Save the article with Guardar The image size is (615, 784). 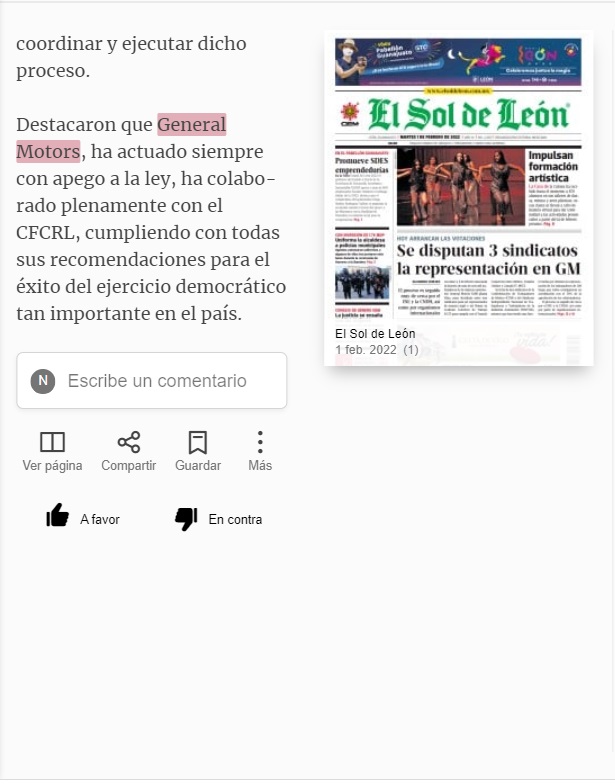tap(198, 452)
